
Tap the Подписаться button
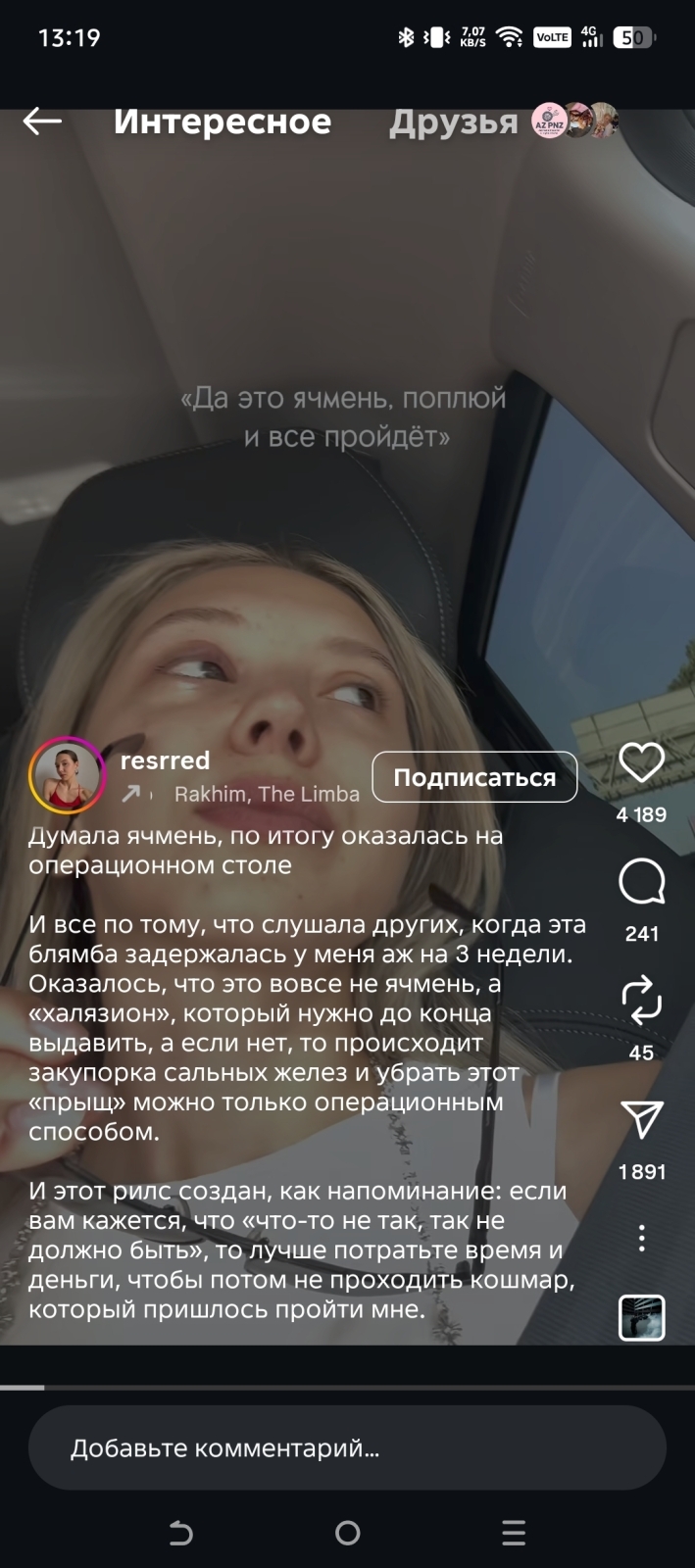pyautogui.click(x=474, y=777)
